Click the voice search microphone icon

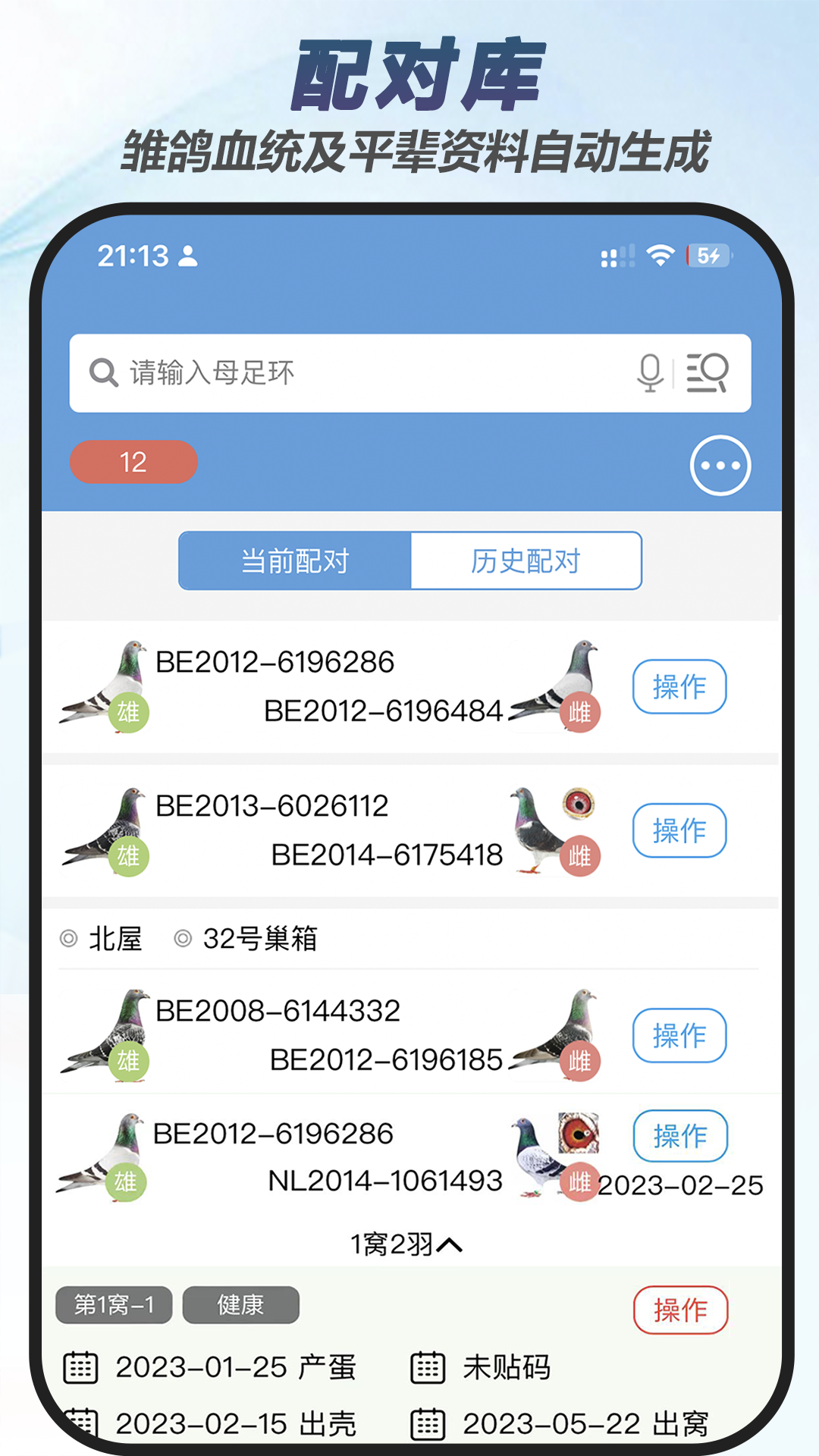(651, 372)
